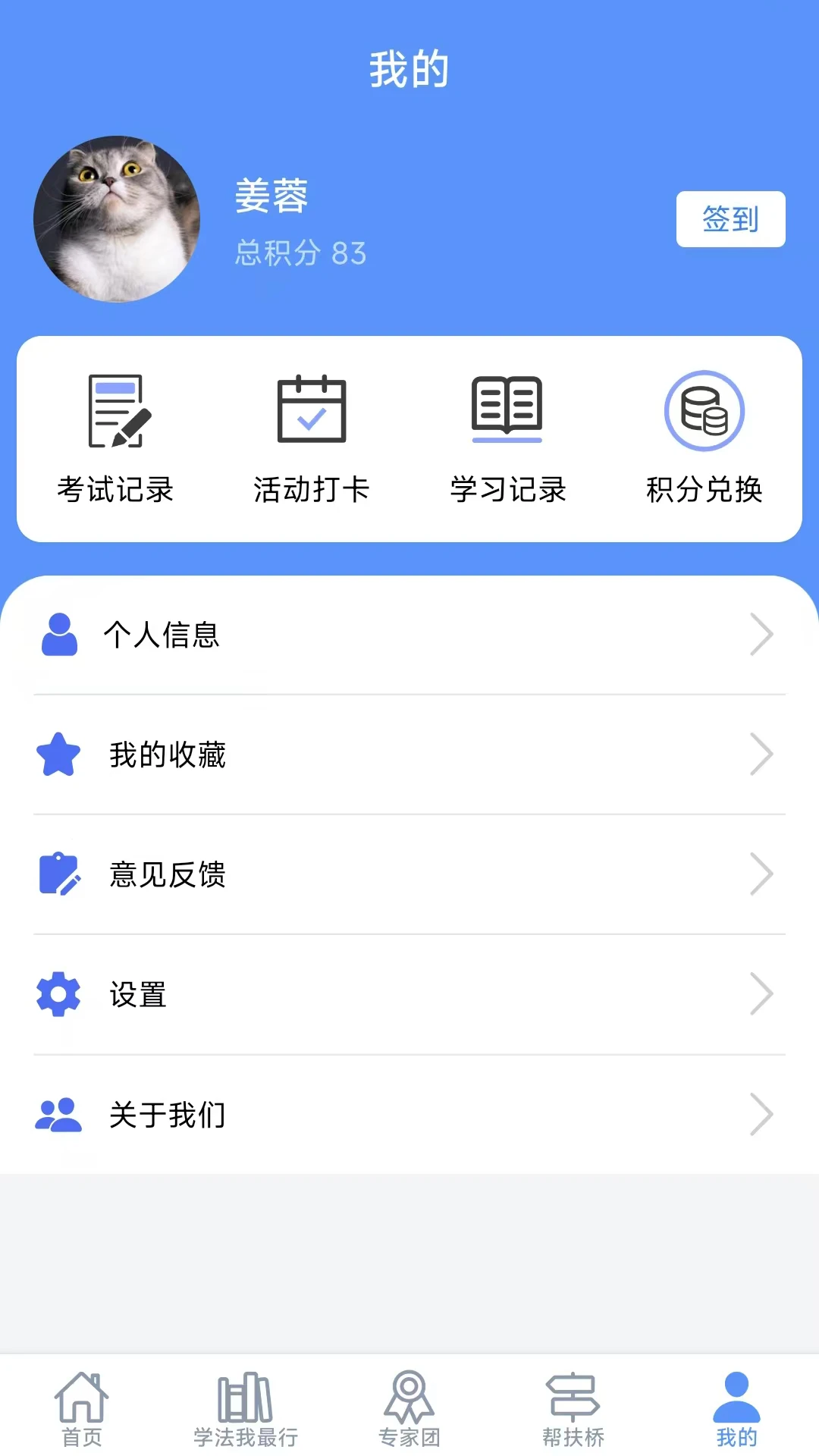The image size is (819, 1456).
Task: View the 总积分 83 points display
Action: coord(300,253)
